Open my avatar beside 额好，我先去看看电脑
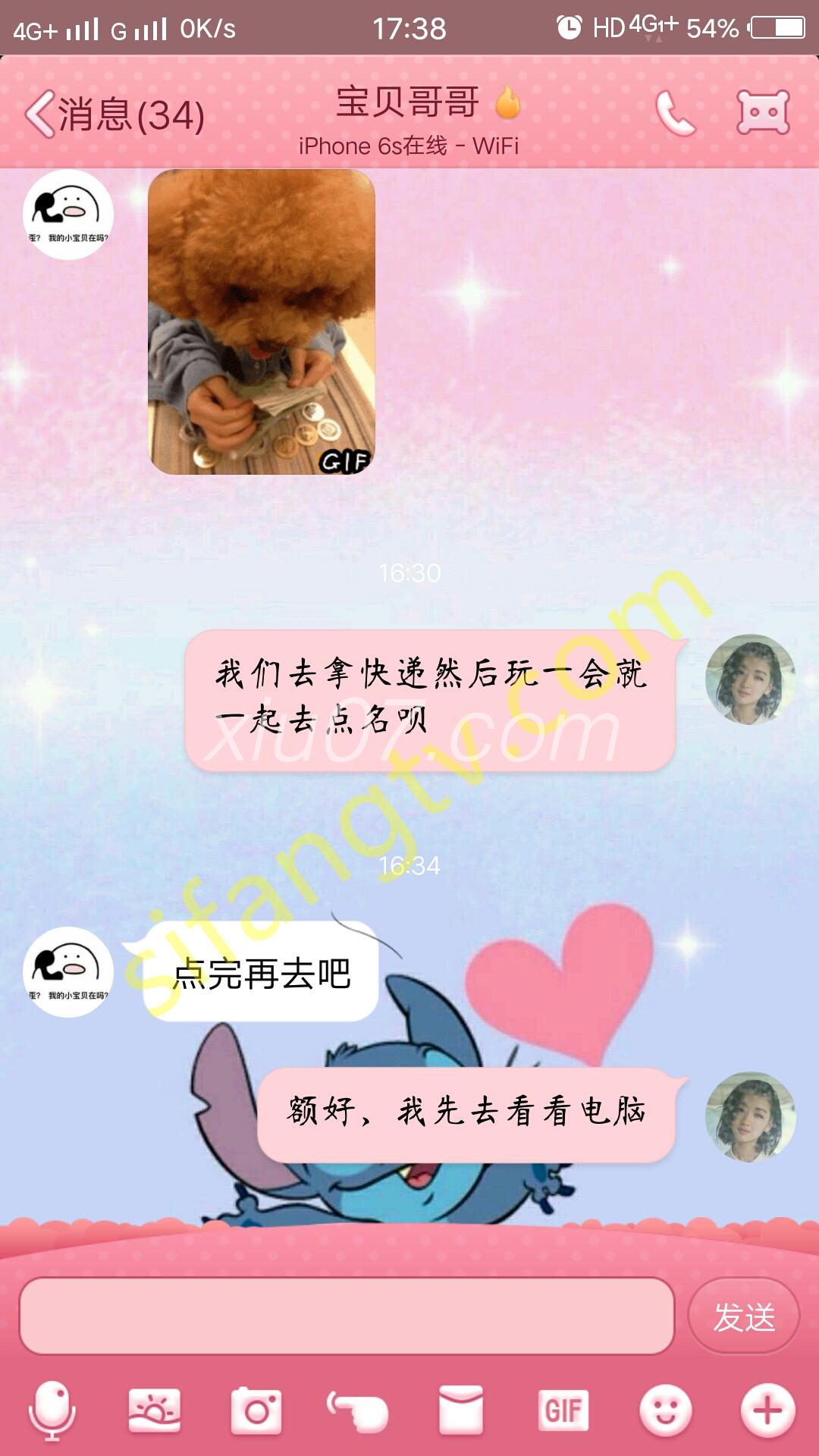 751,1117
